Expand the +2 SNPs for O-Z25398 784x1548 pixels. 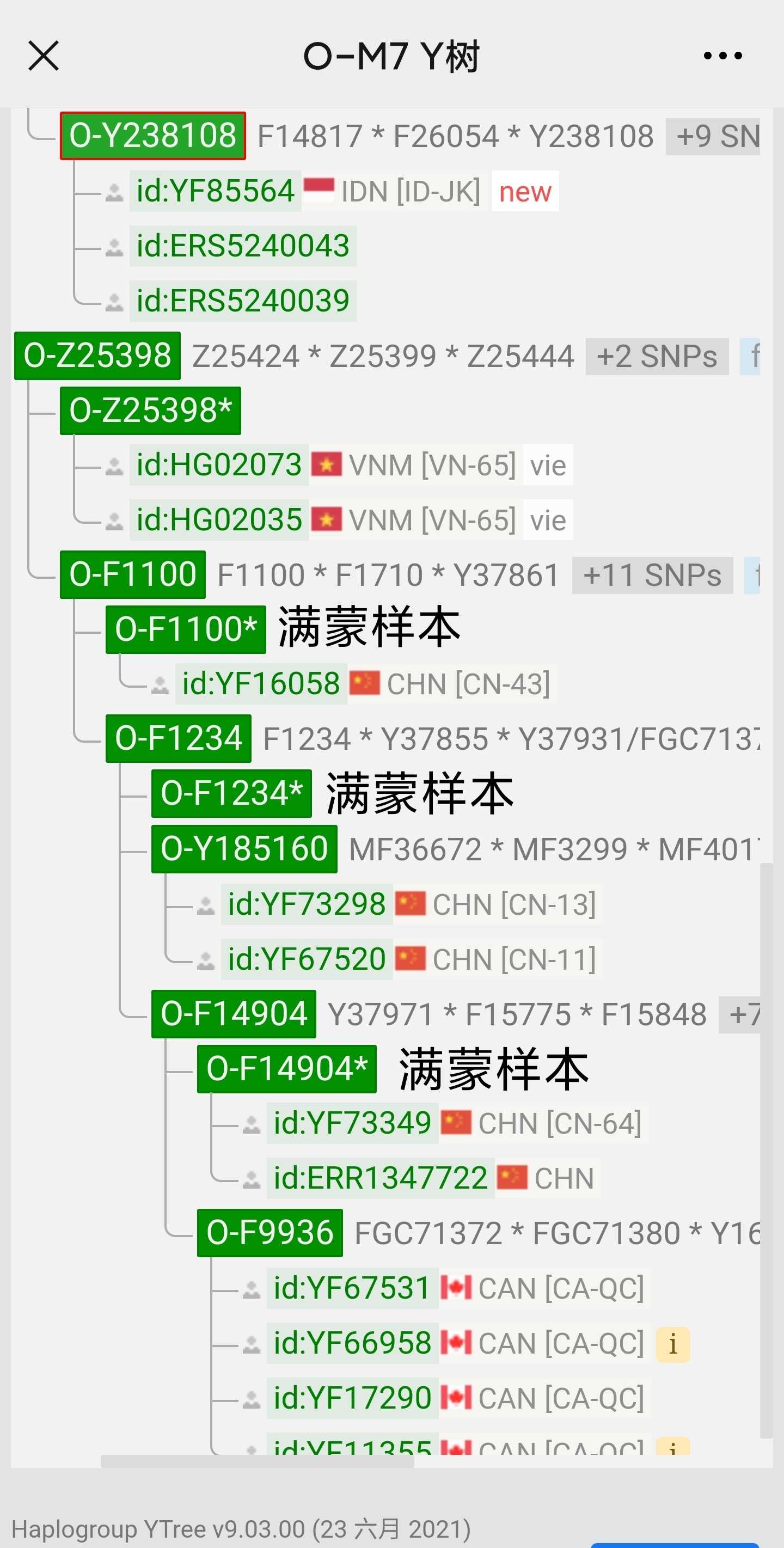tap(657, 356)
